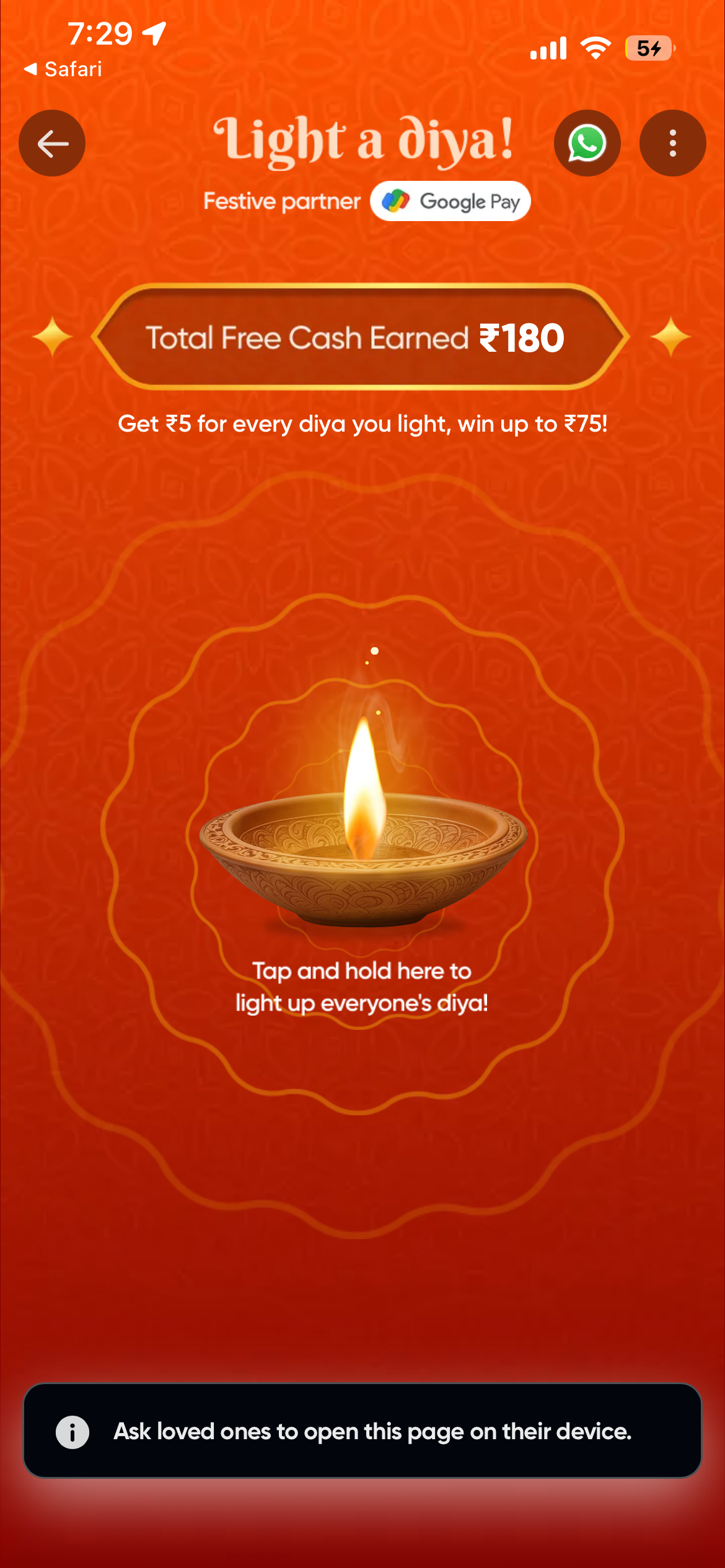Image resolution: width=725 pixels, height=1568 pixels.
Task: Return to Safari via the status bar link
Action: point(63,69)
